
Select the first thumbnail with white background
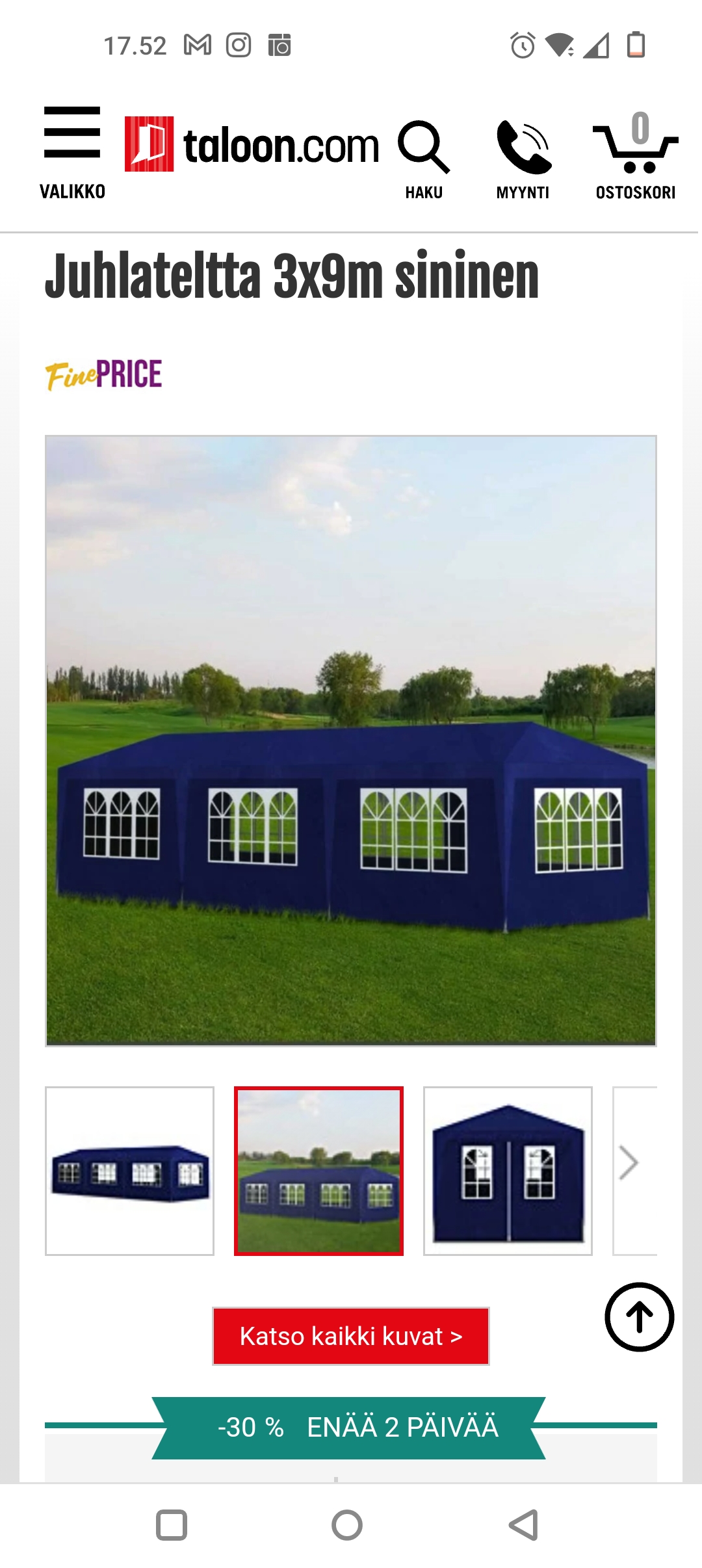tap(130, 1171)
